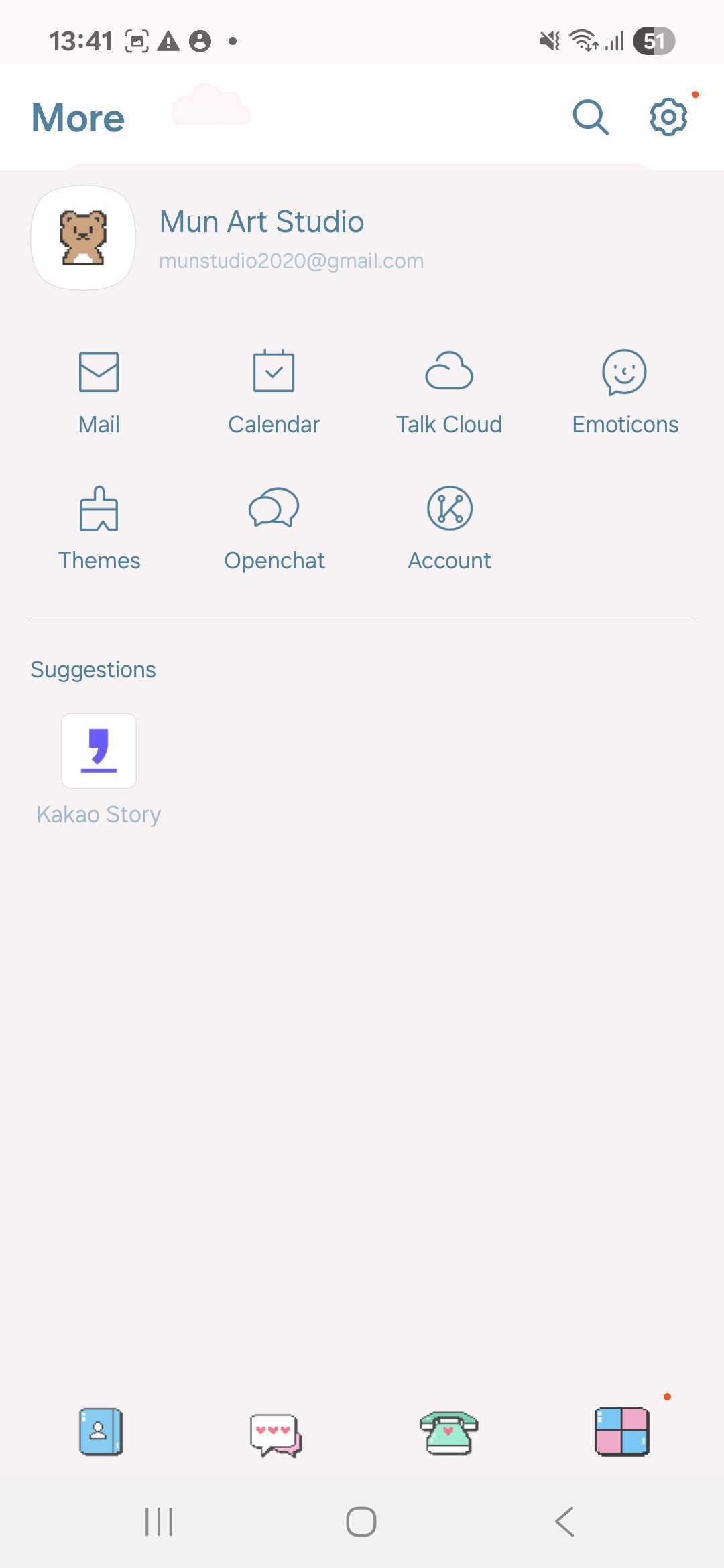The image size is (724, 1568).
Task: Open the settings gear icon
Action: (x=668, y=117)
